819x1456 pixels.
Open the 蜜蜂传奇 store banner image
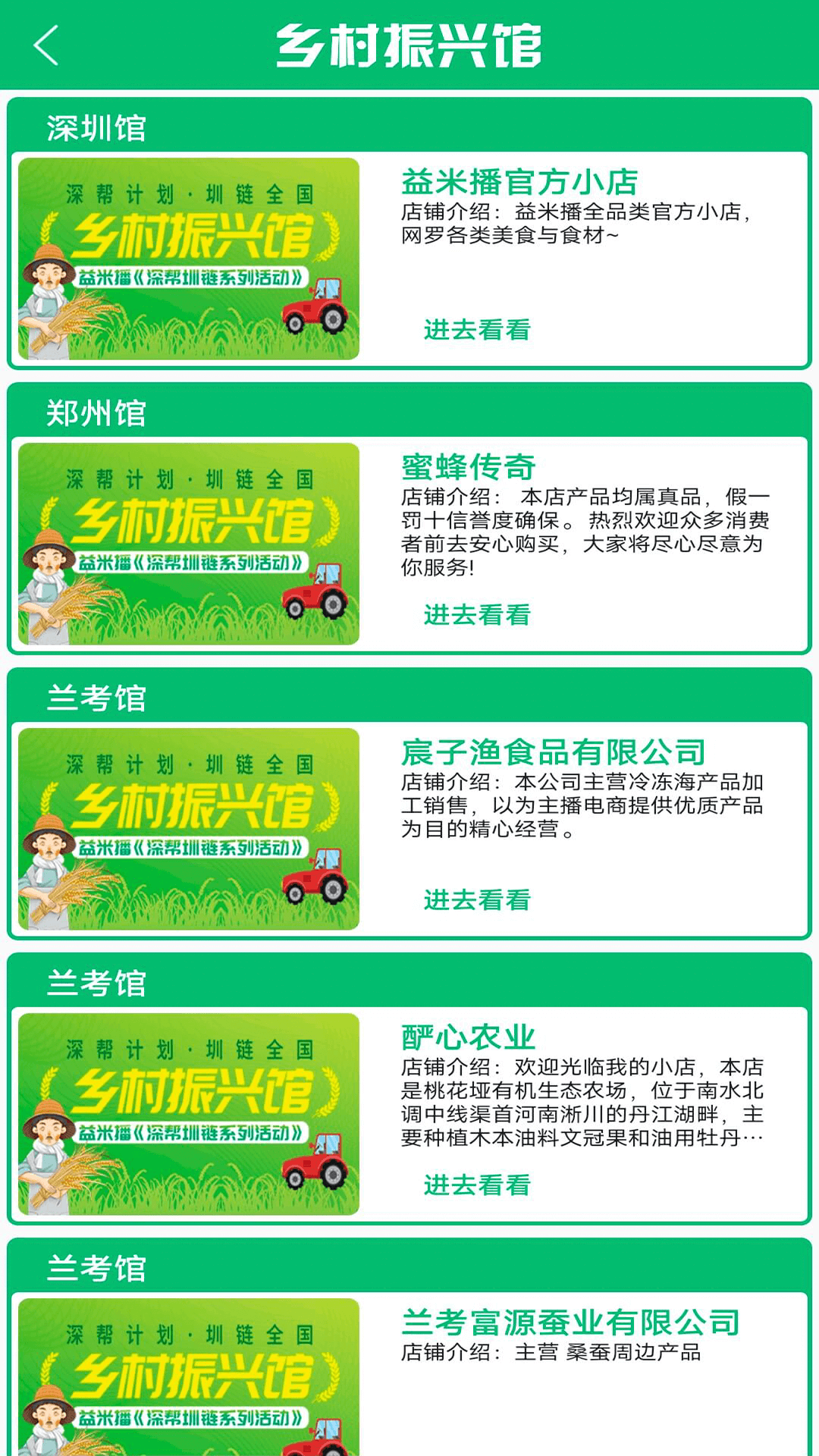point(189,544)
